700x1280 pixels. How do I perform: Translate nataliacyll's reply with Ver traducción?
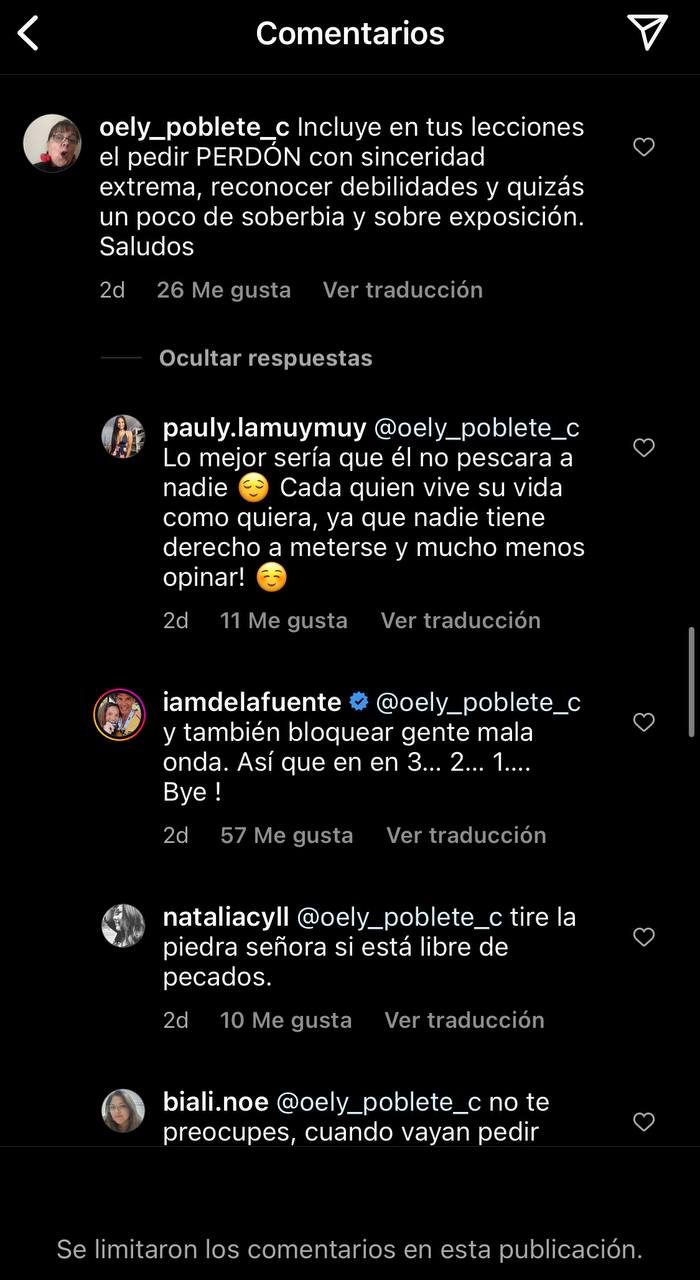coord(464,1020)
